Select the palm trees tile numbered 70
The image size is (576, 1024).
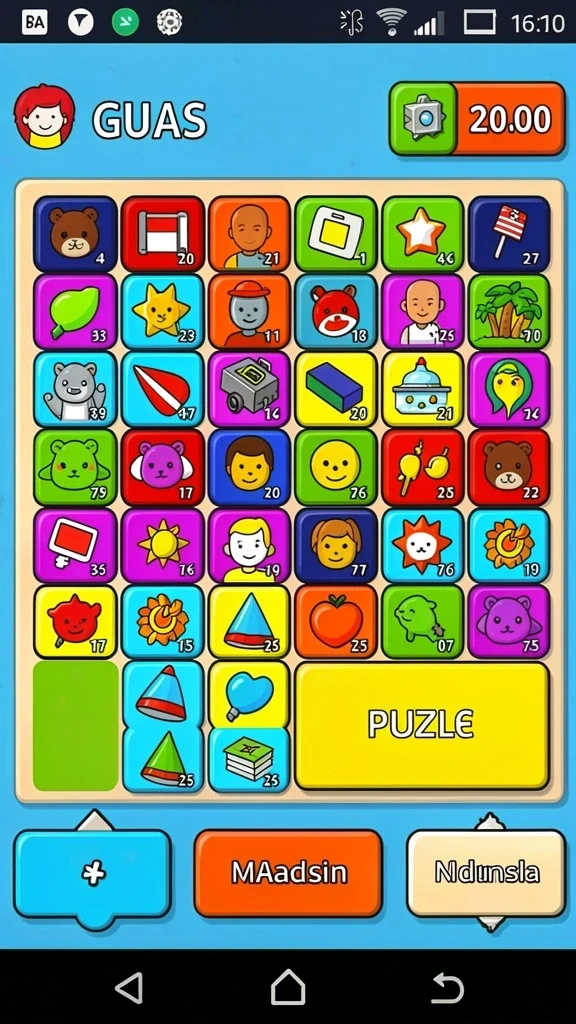tap(509, 312)
